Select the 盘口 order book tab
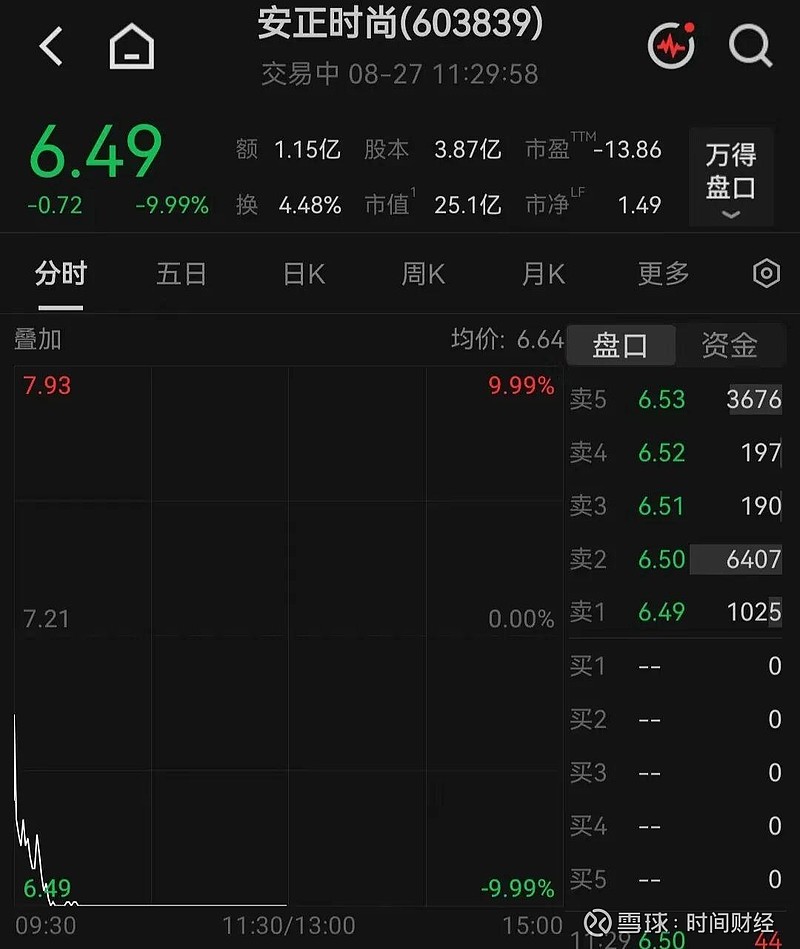The image size is (800, 949). [x=620, y=346]
